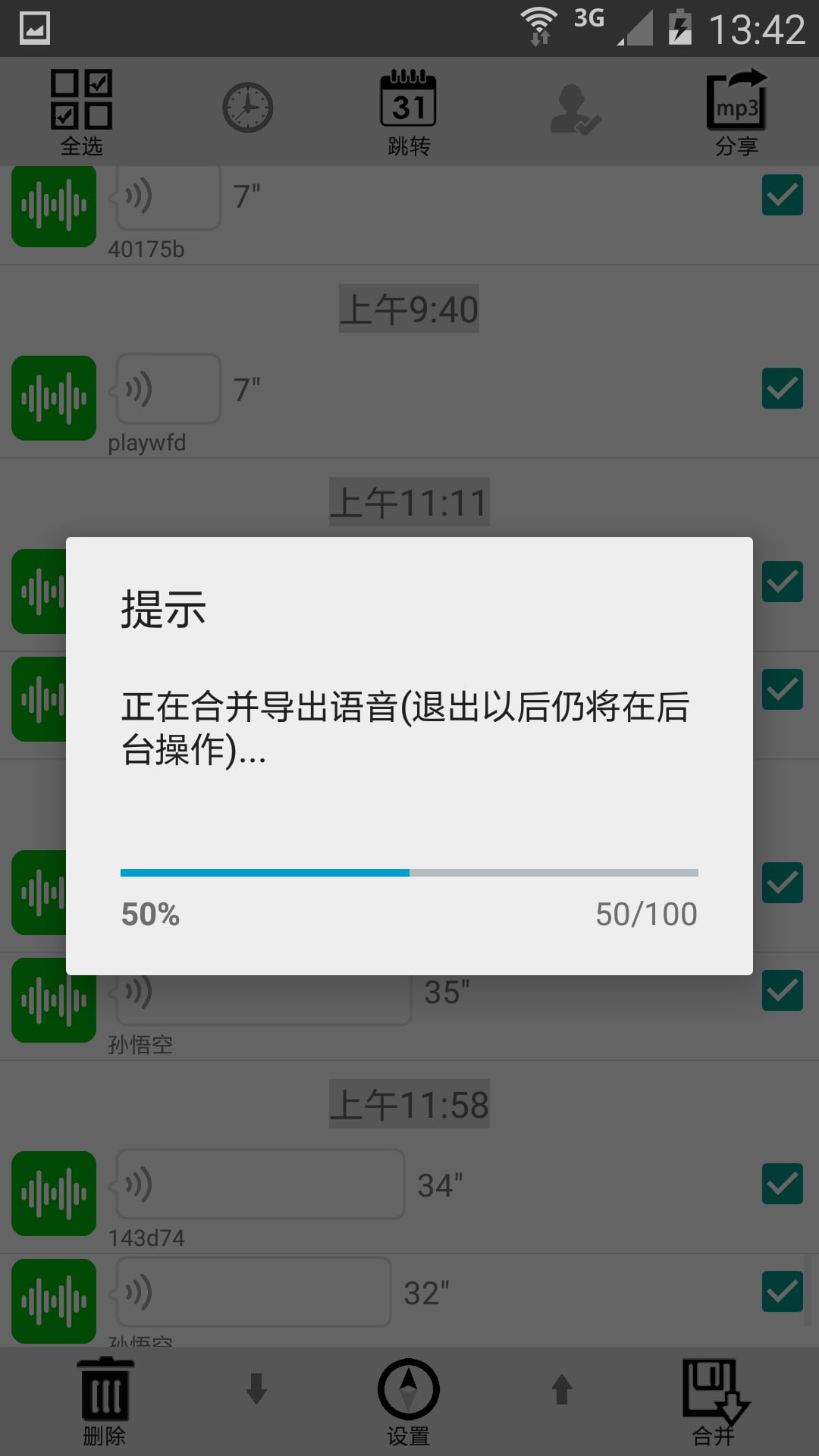
Task: Play the 32" voice message
Action: click(253, 1291)
